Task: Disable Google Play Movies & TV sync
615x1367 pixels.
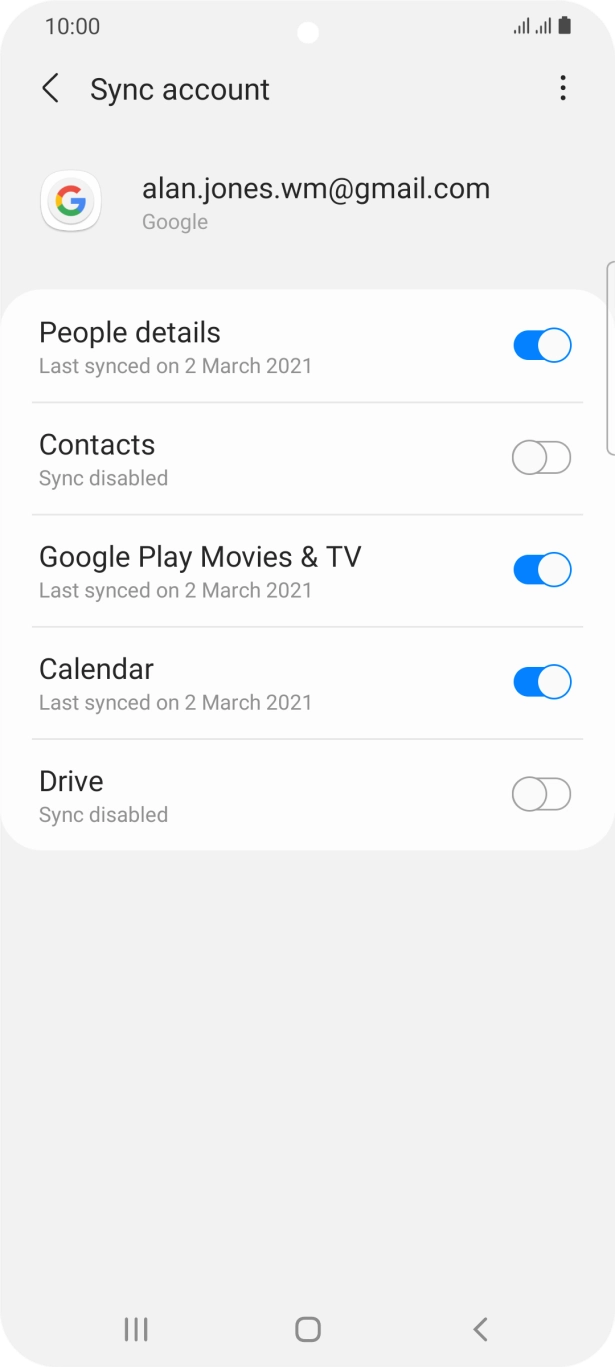Action: (541, 570)
